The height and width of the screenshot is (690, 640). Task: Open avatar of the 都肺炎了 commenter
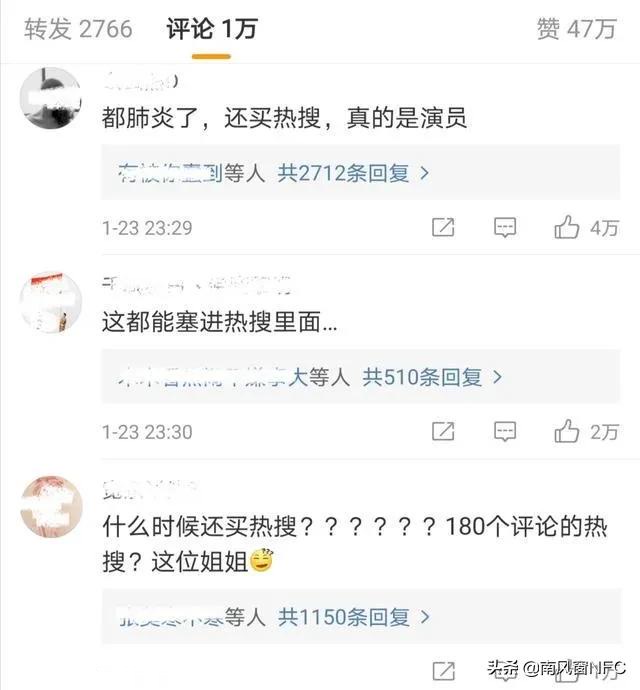(50, 98)
